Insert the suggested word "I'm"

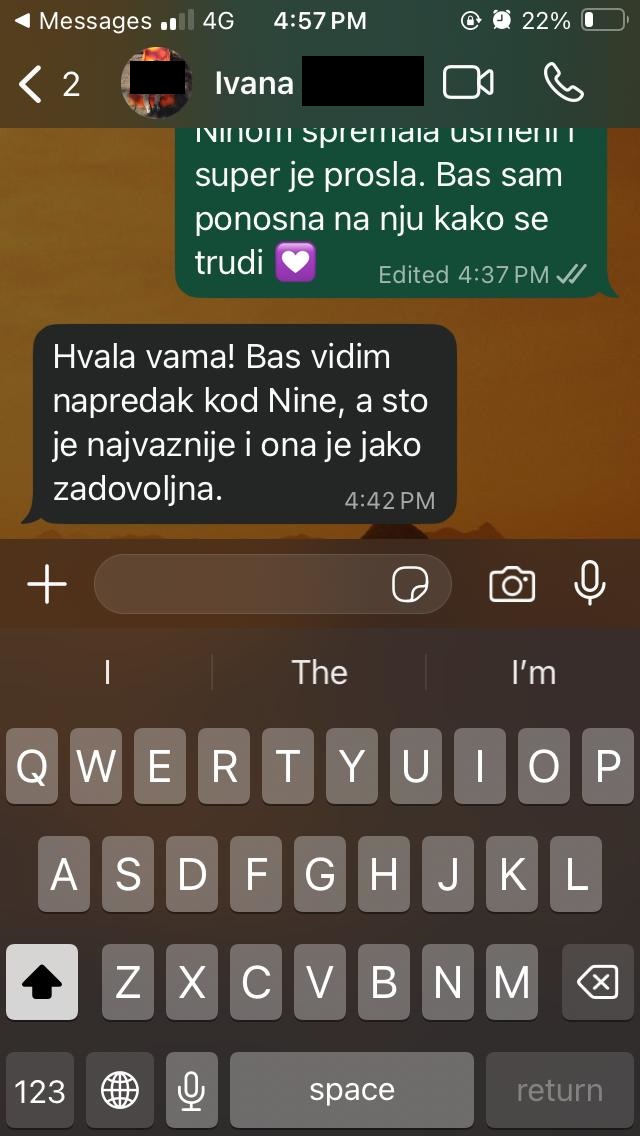533,672
